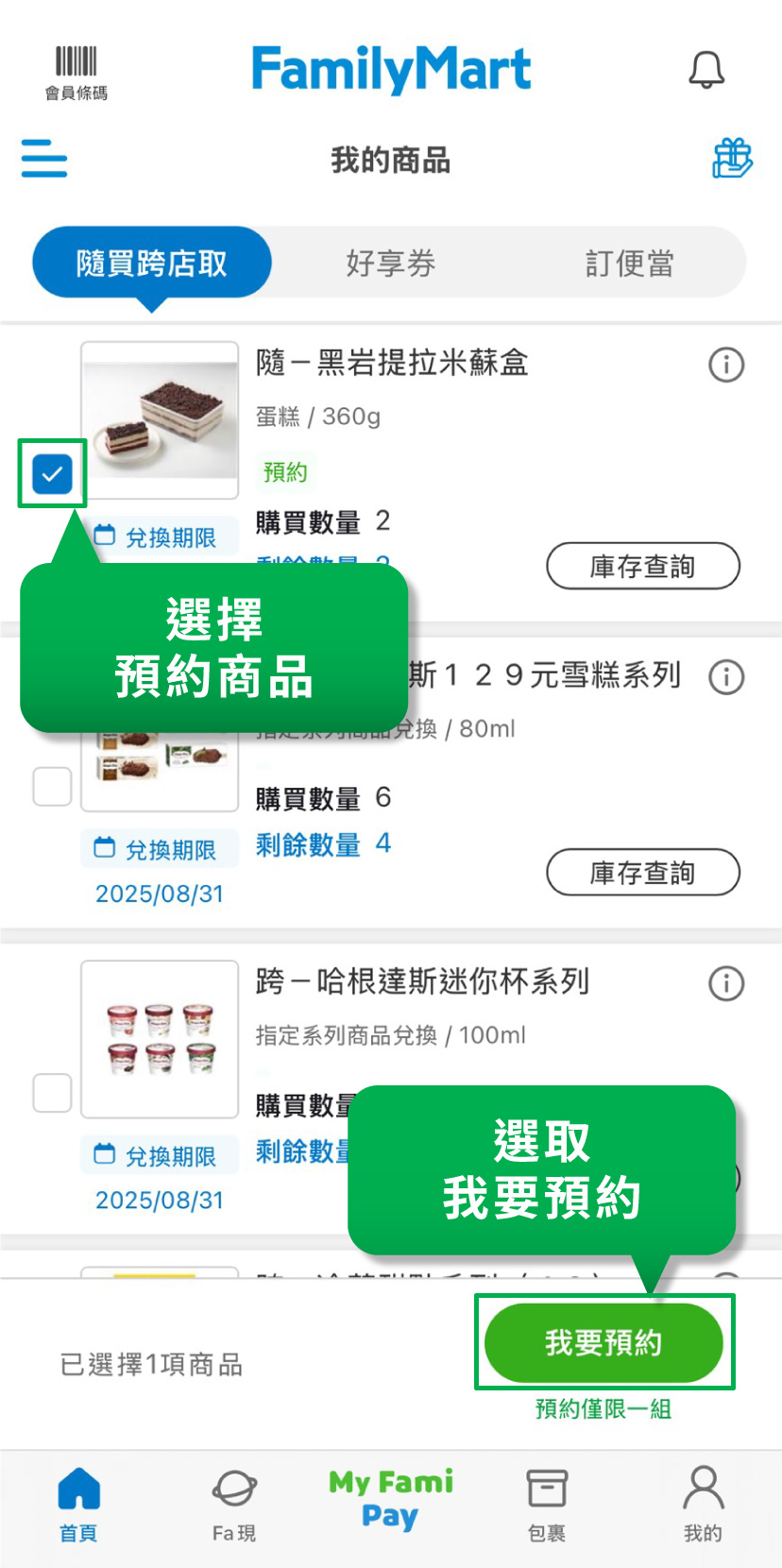Switch to the 訂便當 tab
The height and width of the screenshot is (1568, 782).
point(629,264)
